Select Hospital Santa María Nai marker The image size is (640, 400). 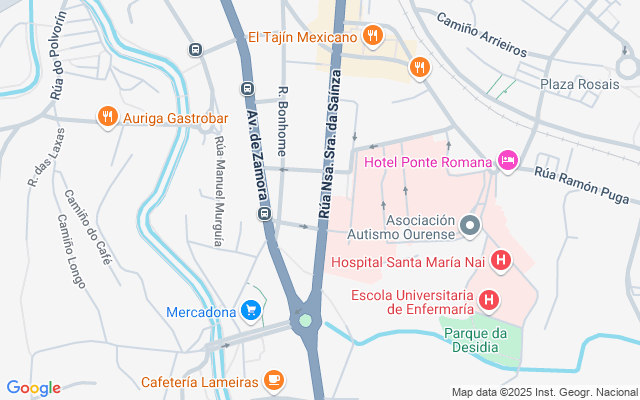pos(501,261)
